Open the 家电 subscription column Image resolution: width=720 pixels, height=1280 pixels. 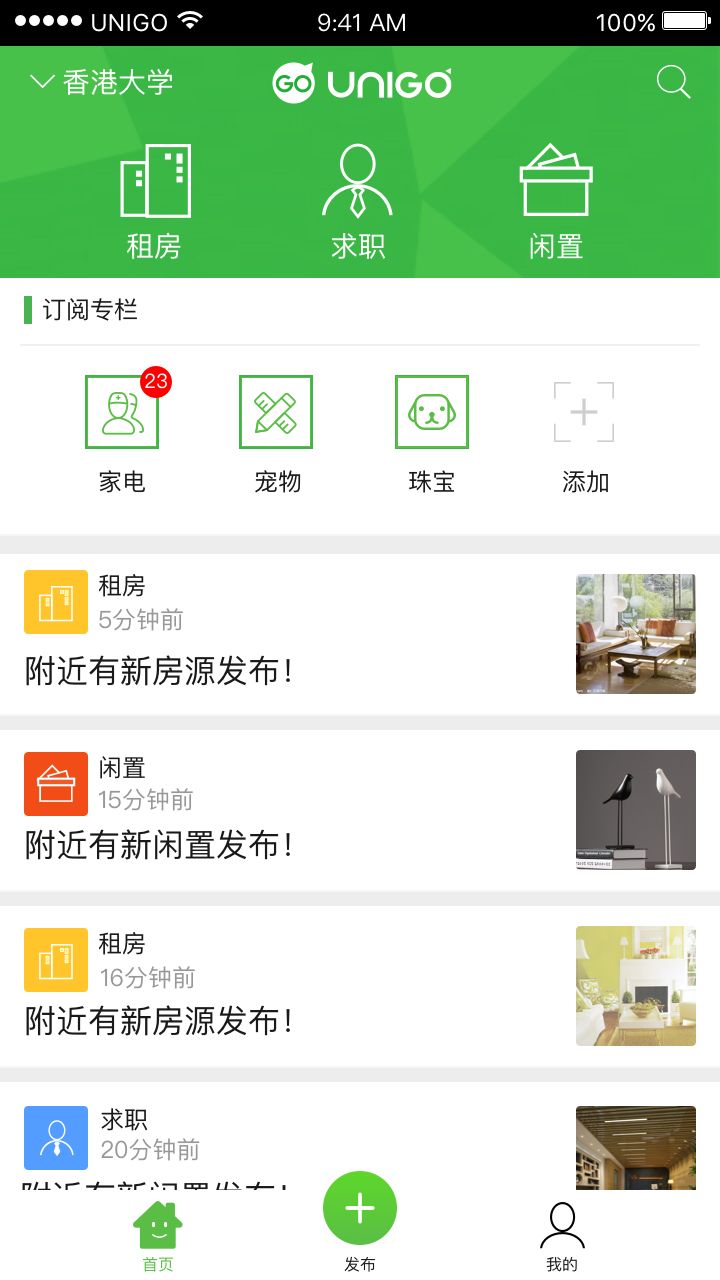point(122,432)
